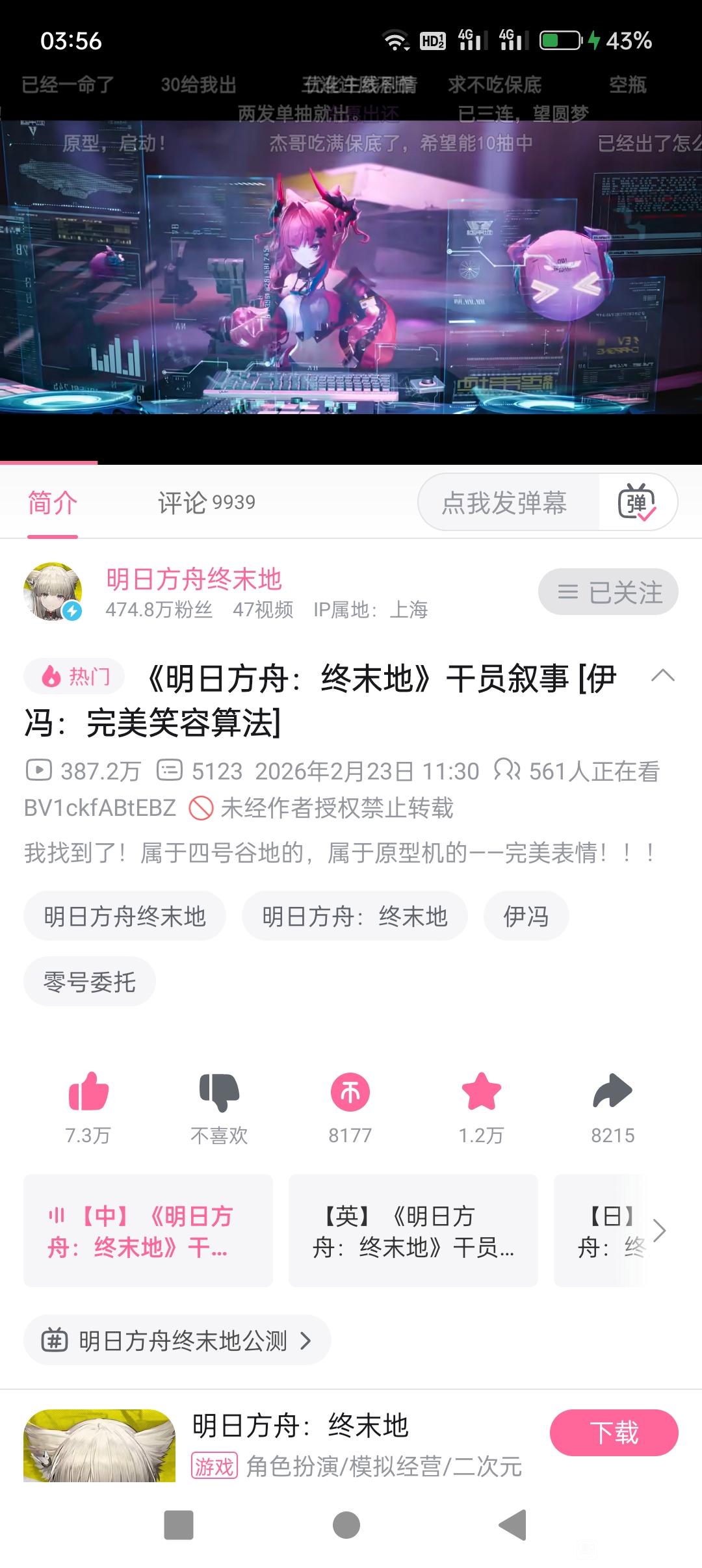The height and width of the screenshot is (1568, 702).
Task: Like the video with thumbs up
Action: point(88,1091)
